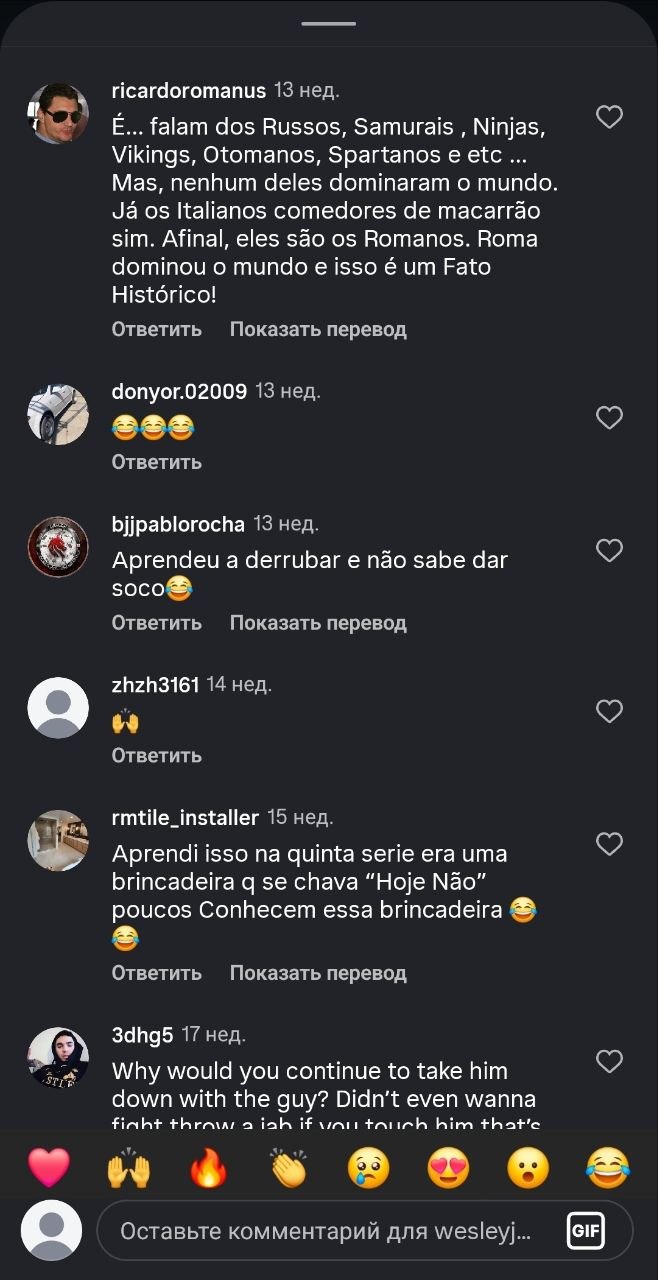Show translation of rmtile_installer's comment
This screenshot has width=658, height=1280.
pos(318,973)
